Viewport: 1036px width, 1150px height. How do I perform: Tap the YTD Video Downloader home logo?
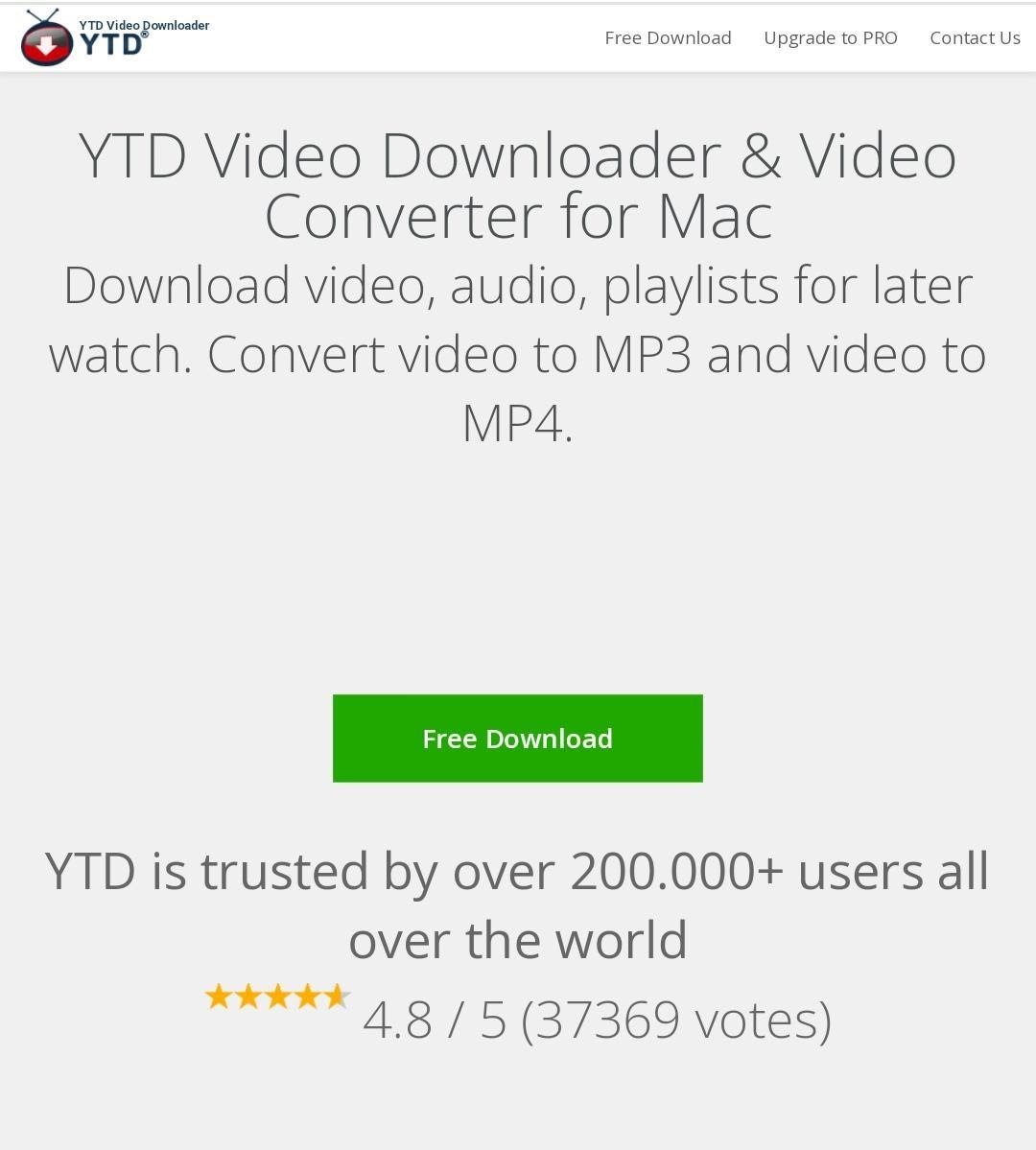point(113,38)
